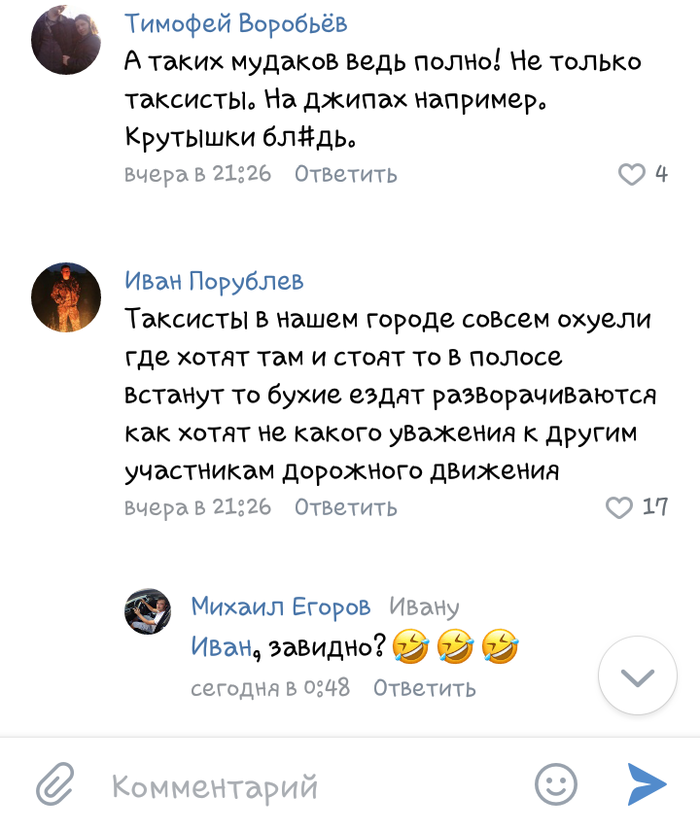Tap Михаил Егоров's avatar photo

coord(147,610)
